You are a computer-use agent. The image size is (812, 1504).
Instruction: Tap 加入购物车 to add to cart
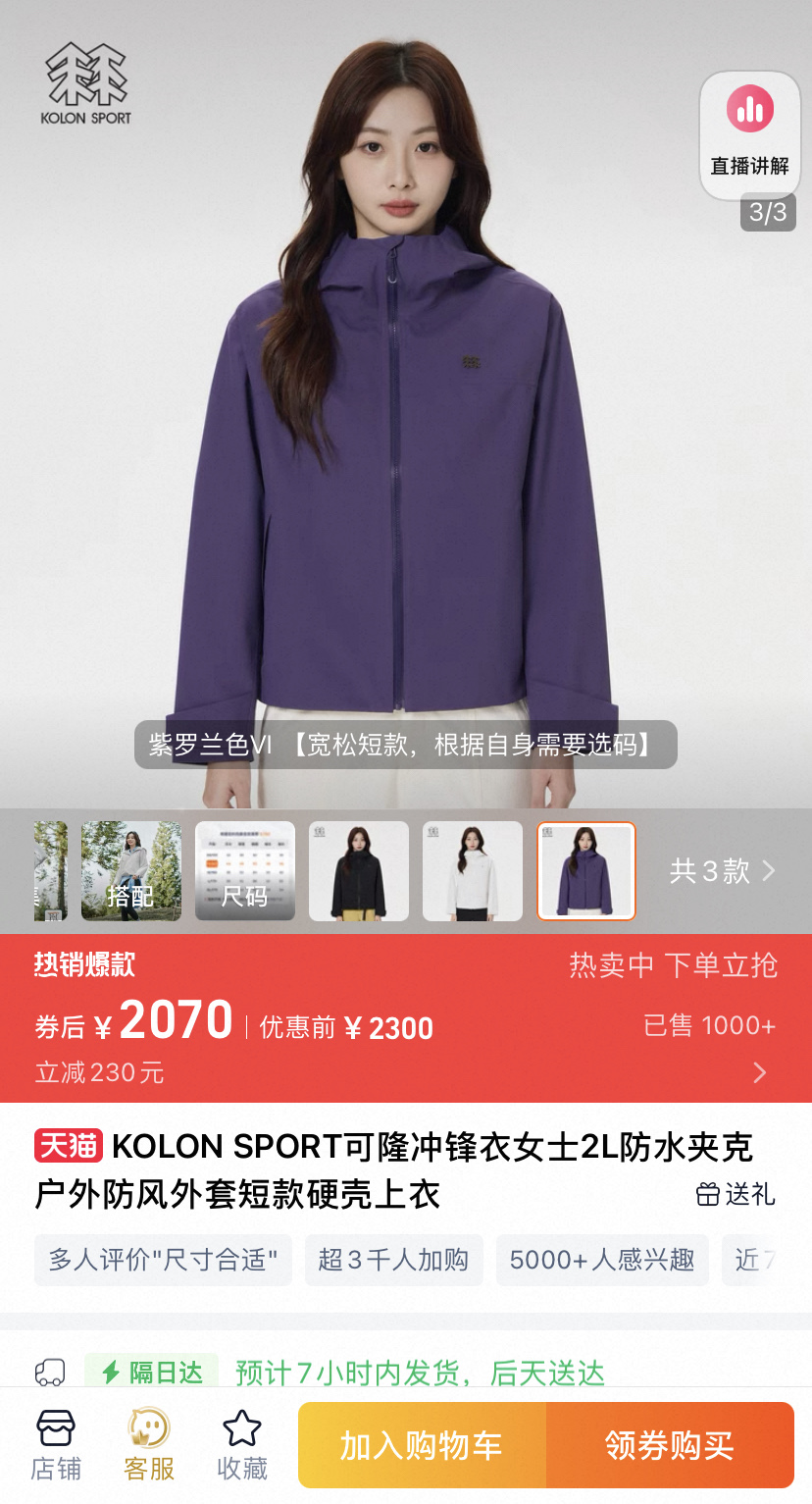click(x=422, y=1445)
